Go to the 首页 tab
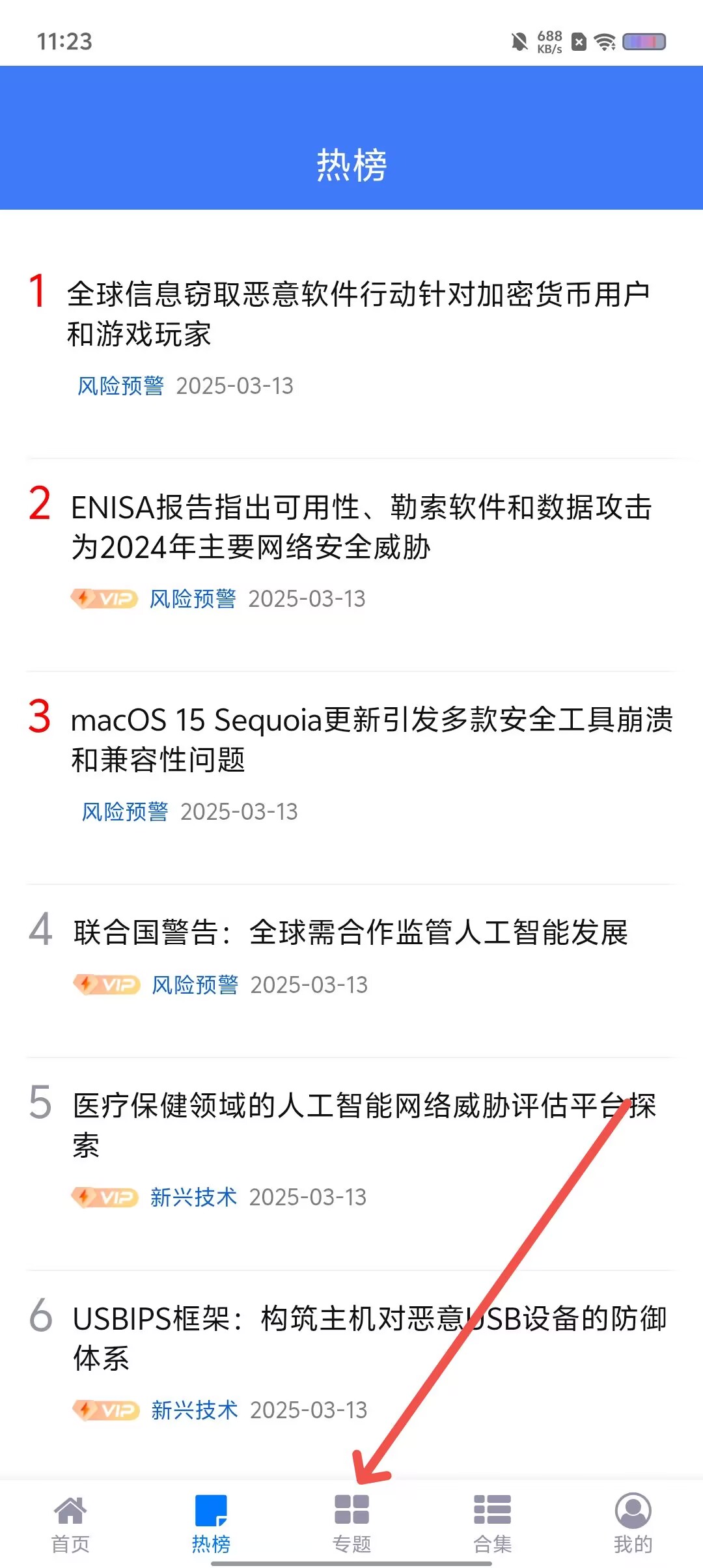Image resolution: width=703 pixels, height=1568 pixels. [x=70, y=1524]
